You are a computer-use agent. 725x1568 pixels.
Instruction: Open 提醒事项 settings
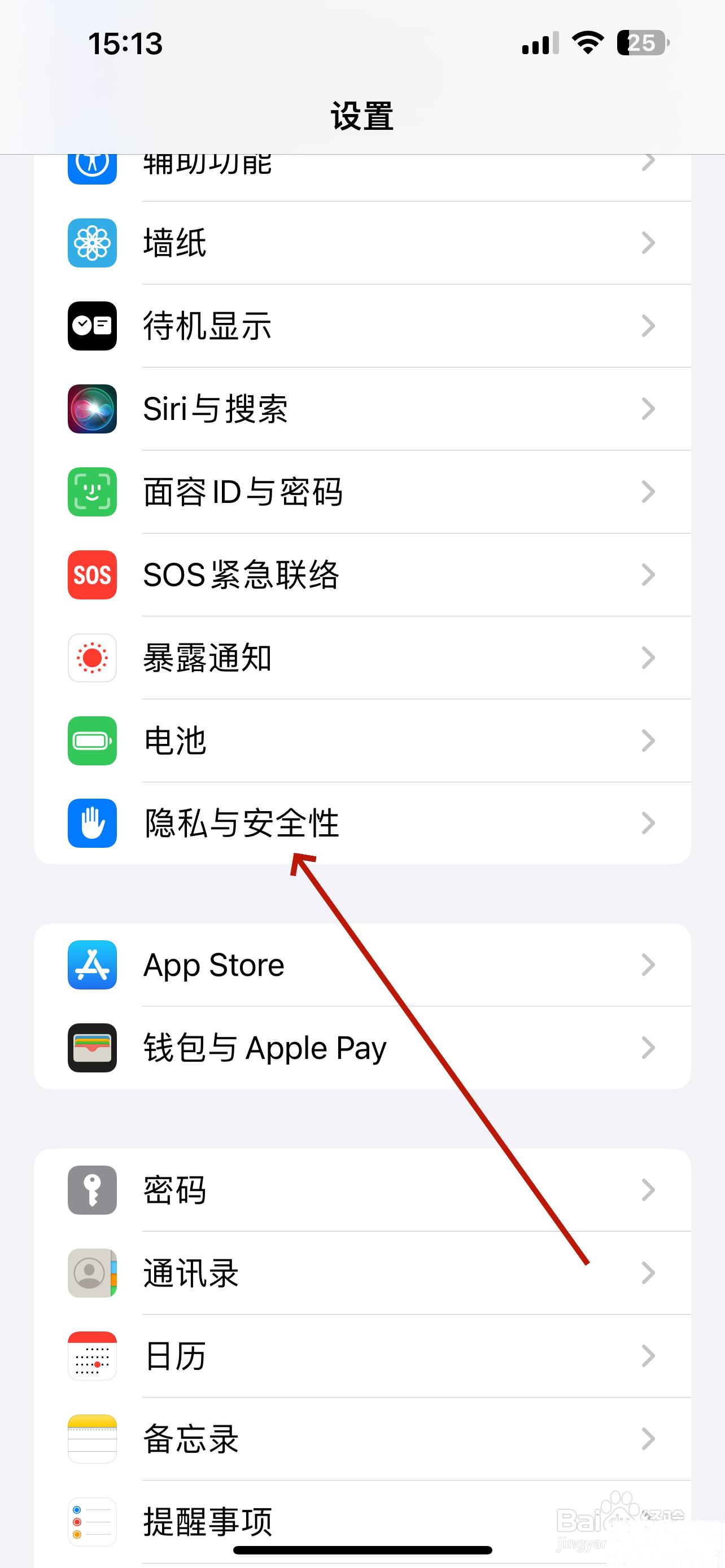pos(361,1521)
